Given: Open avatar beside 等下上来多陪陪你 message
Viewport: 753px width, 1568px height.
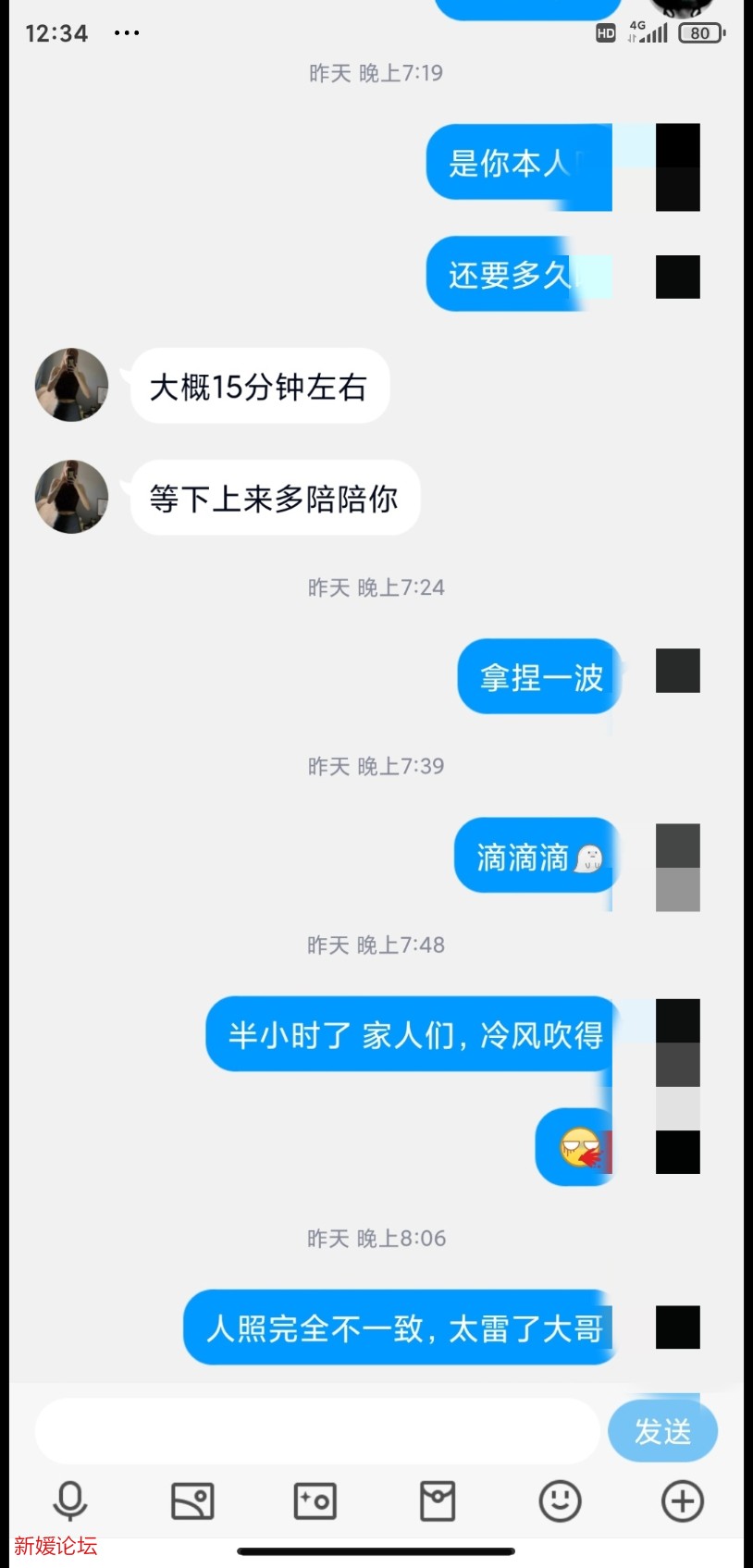Looking at the screenshot, I should (71, 497).
